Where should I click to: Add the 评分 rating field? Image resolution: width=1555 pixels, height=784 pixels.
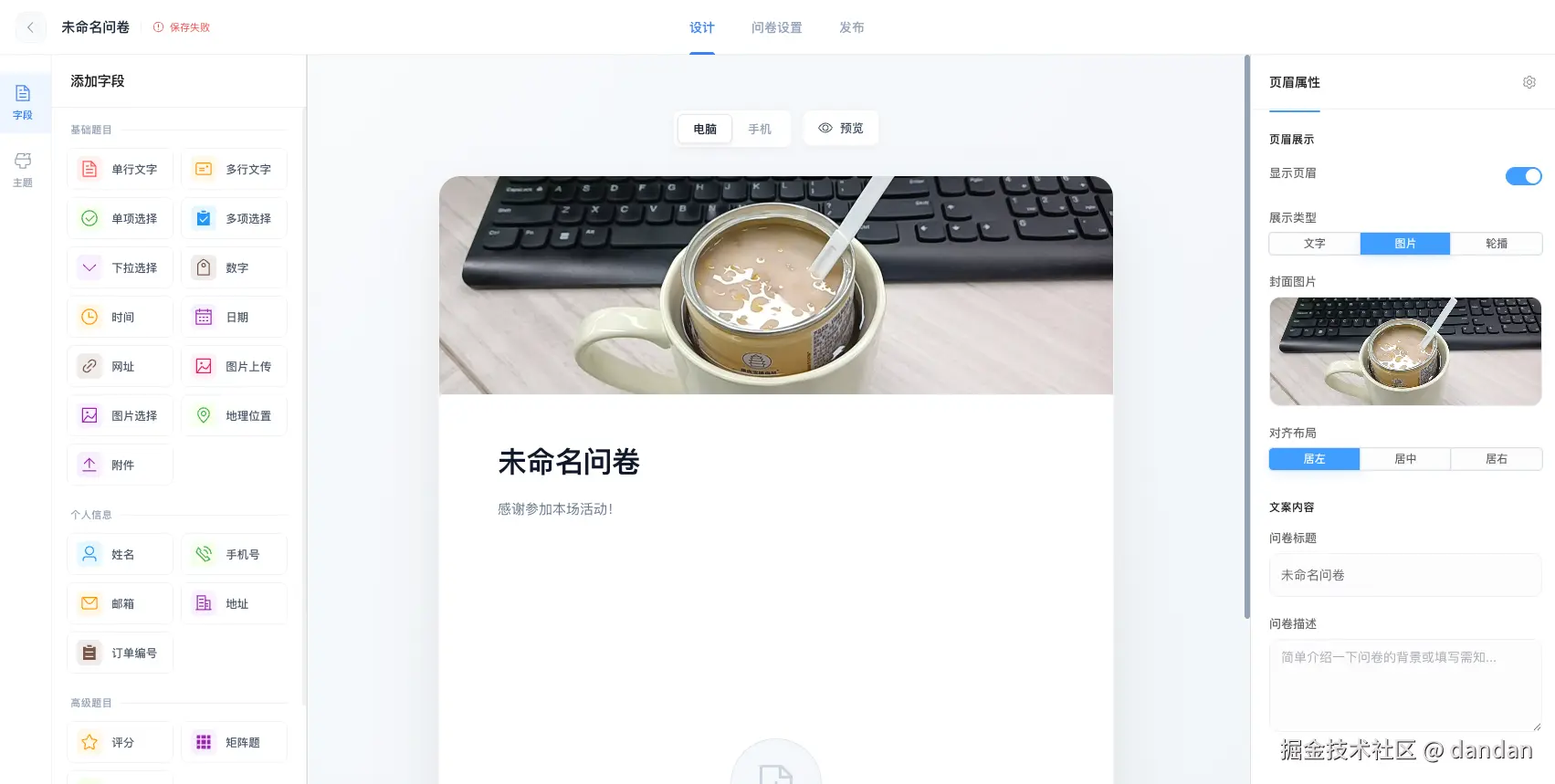click(121, 742)
